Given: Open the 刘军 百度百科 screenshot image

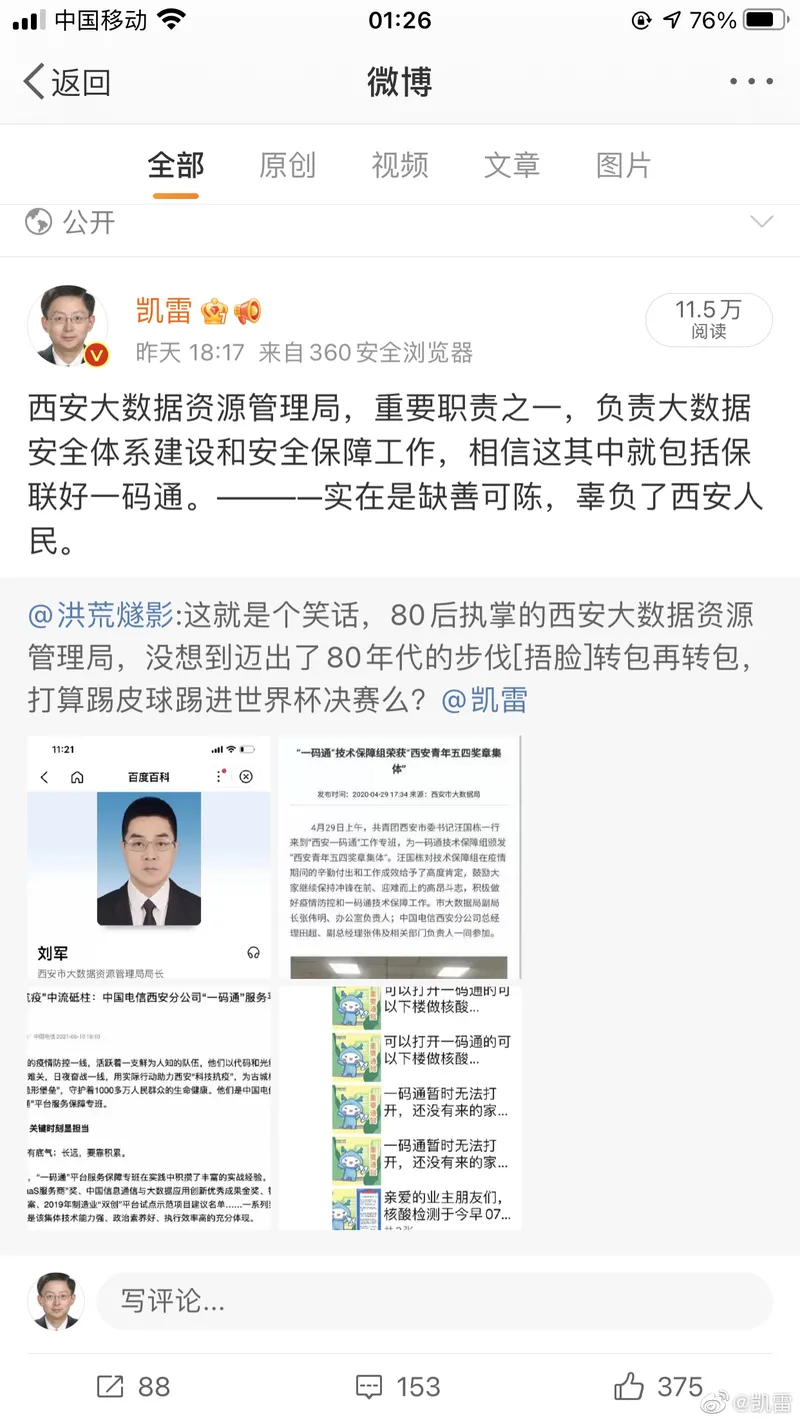Looking at the screenshot, I should pos(148,857).
